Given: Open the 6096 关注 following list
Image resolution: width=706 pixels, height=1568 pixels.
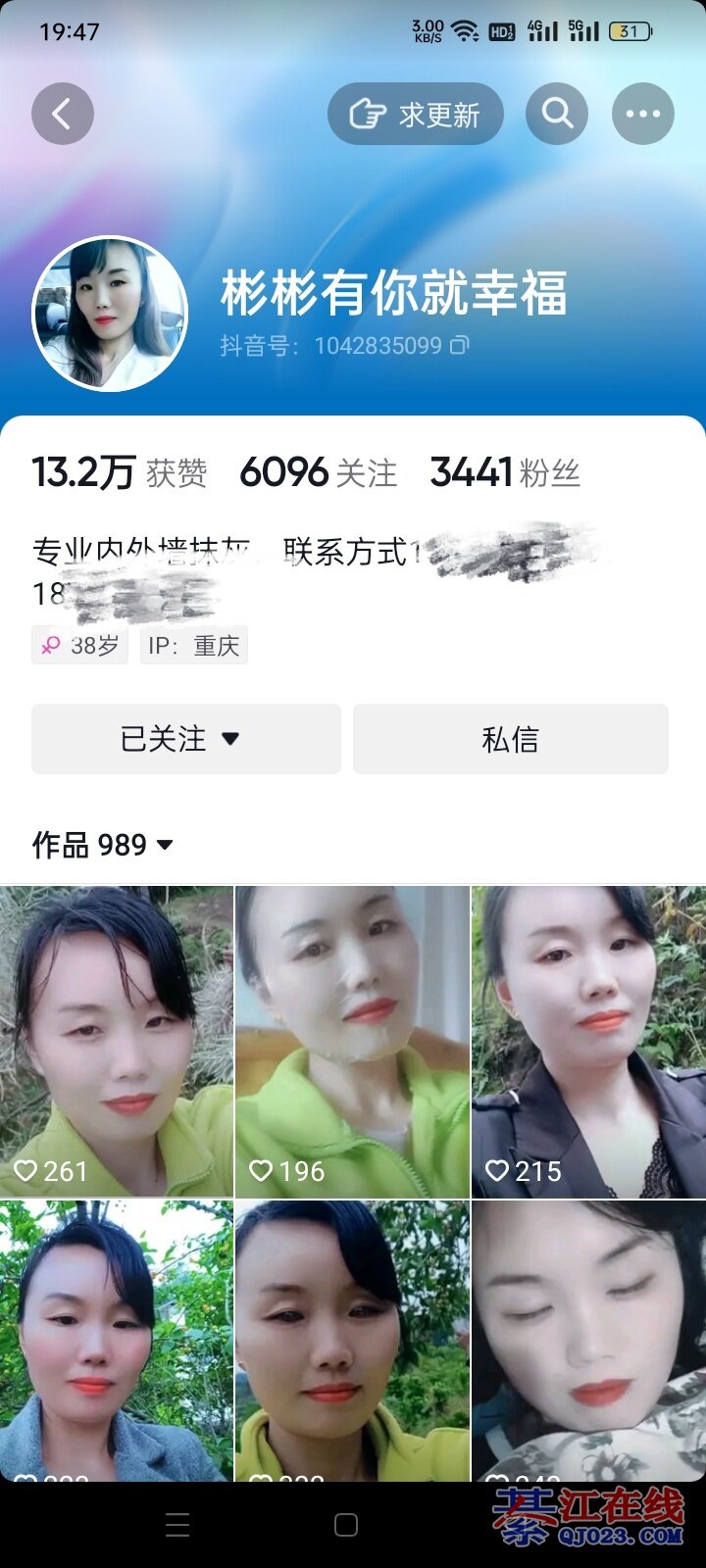Looking at the screenshot, I should pos(319,473).
